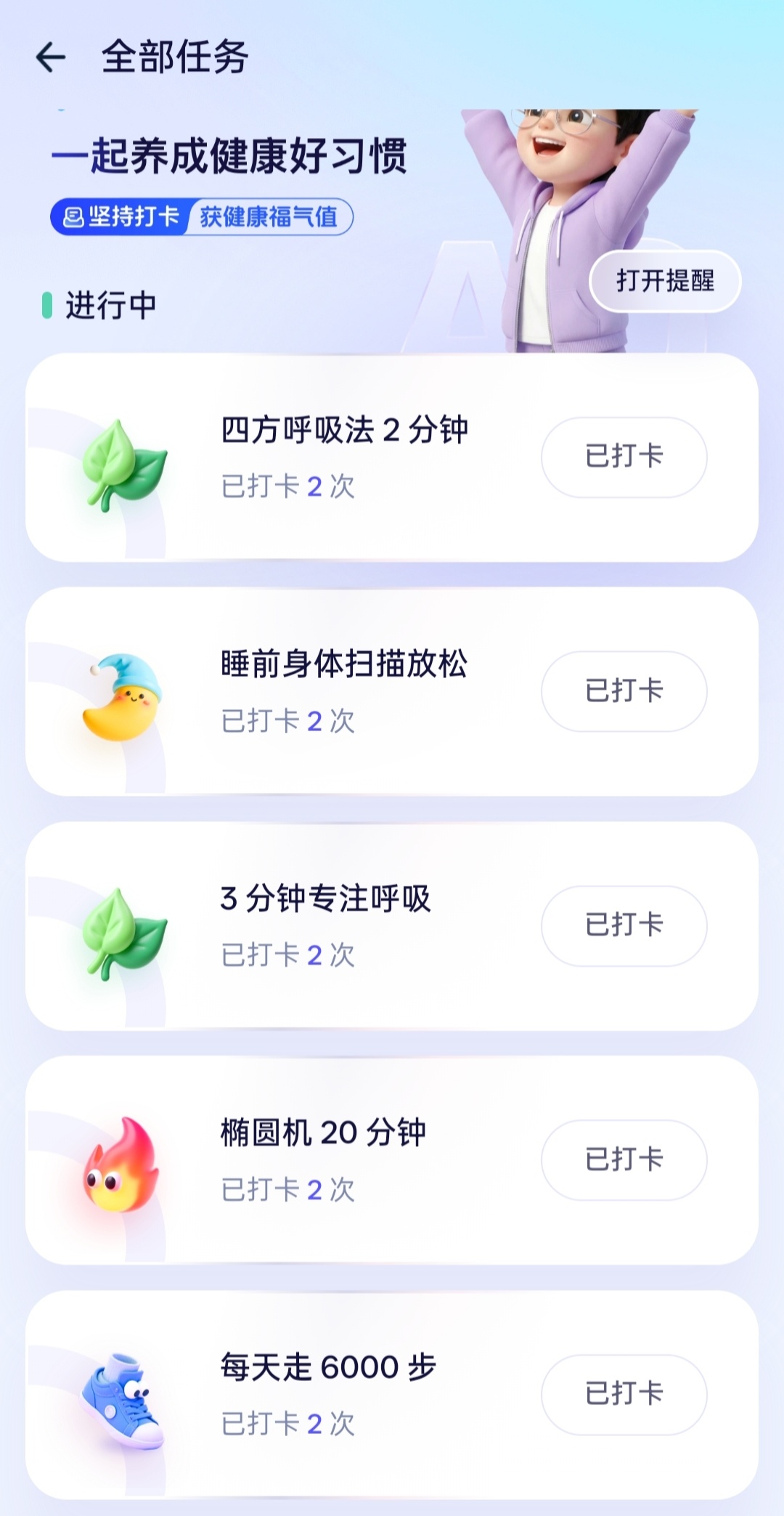
Task: Tap 已打卡 for 睡前身体扫描放松
Action: click(x=624, y=691)
